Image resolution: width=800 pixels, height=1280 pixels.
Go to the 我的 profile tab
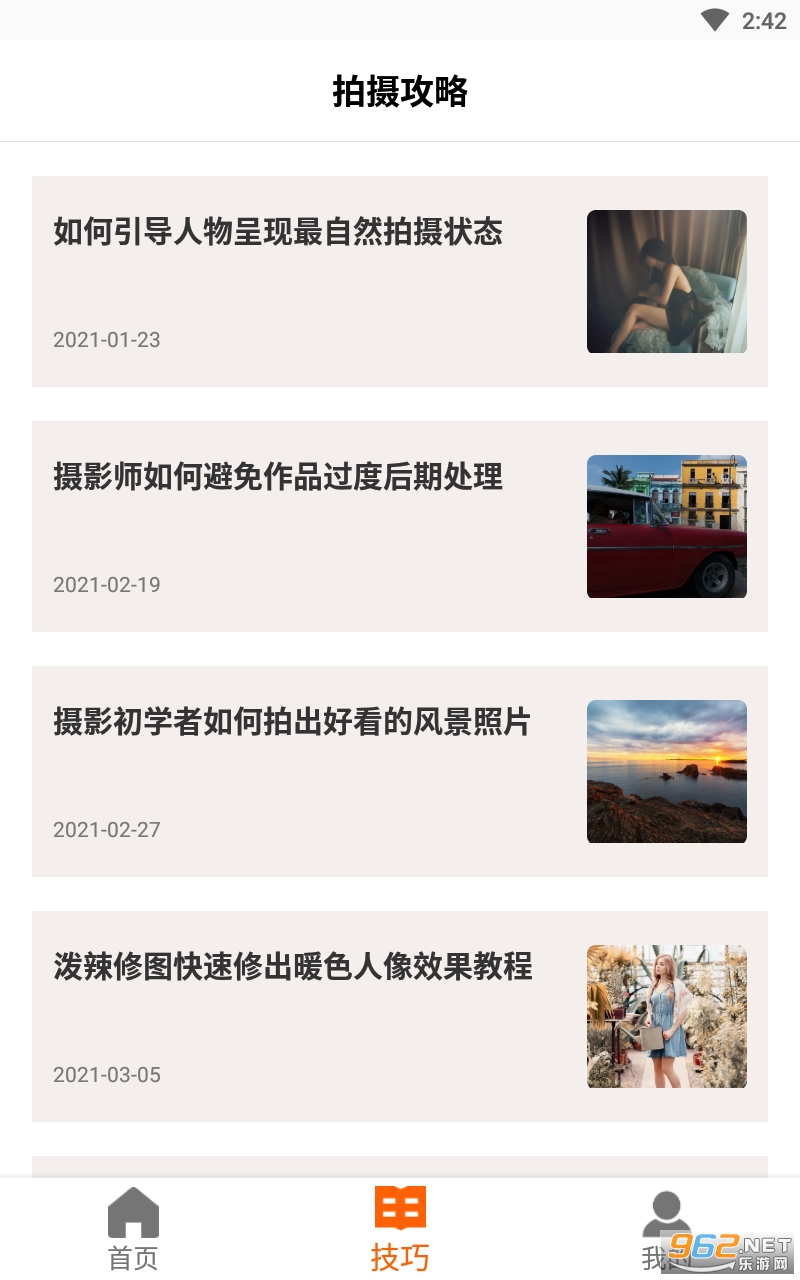click(x=665, y=1230)
